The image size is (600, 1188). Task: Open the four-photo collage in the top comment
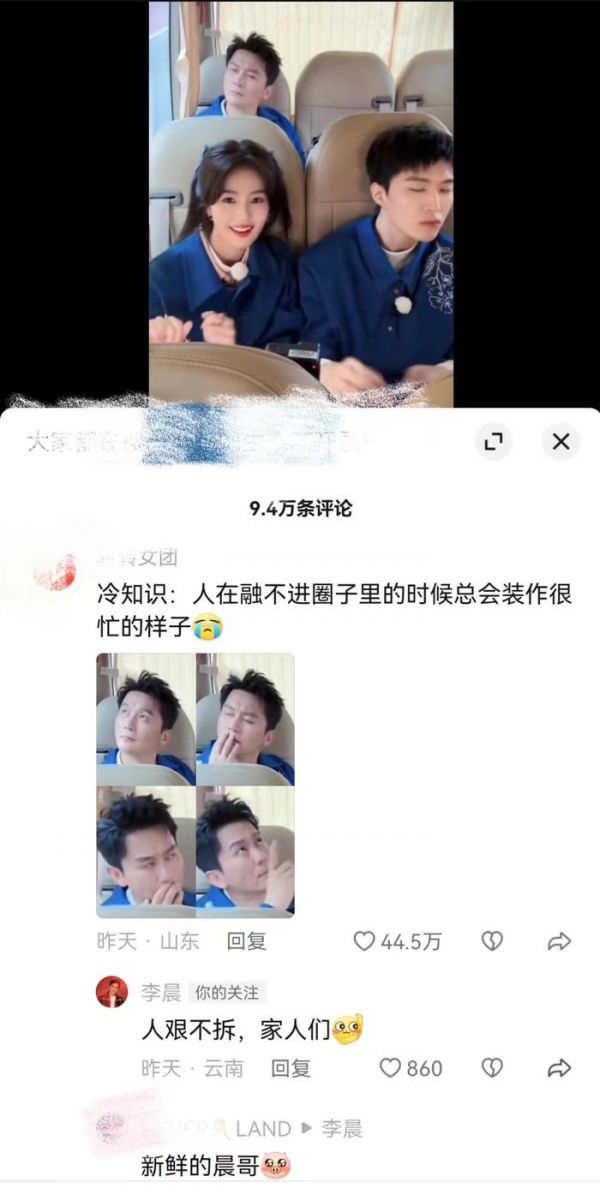tap(195, 785)
